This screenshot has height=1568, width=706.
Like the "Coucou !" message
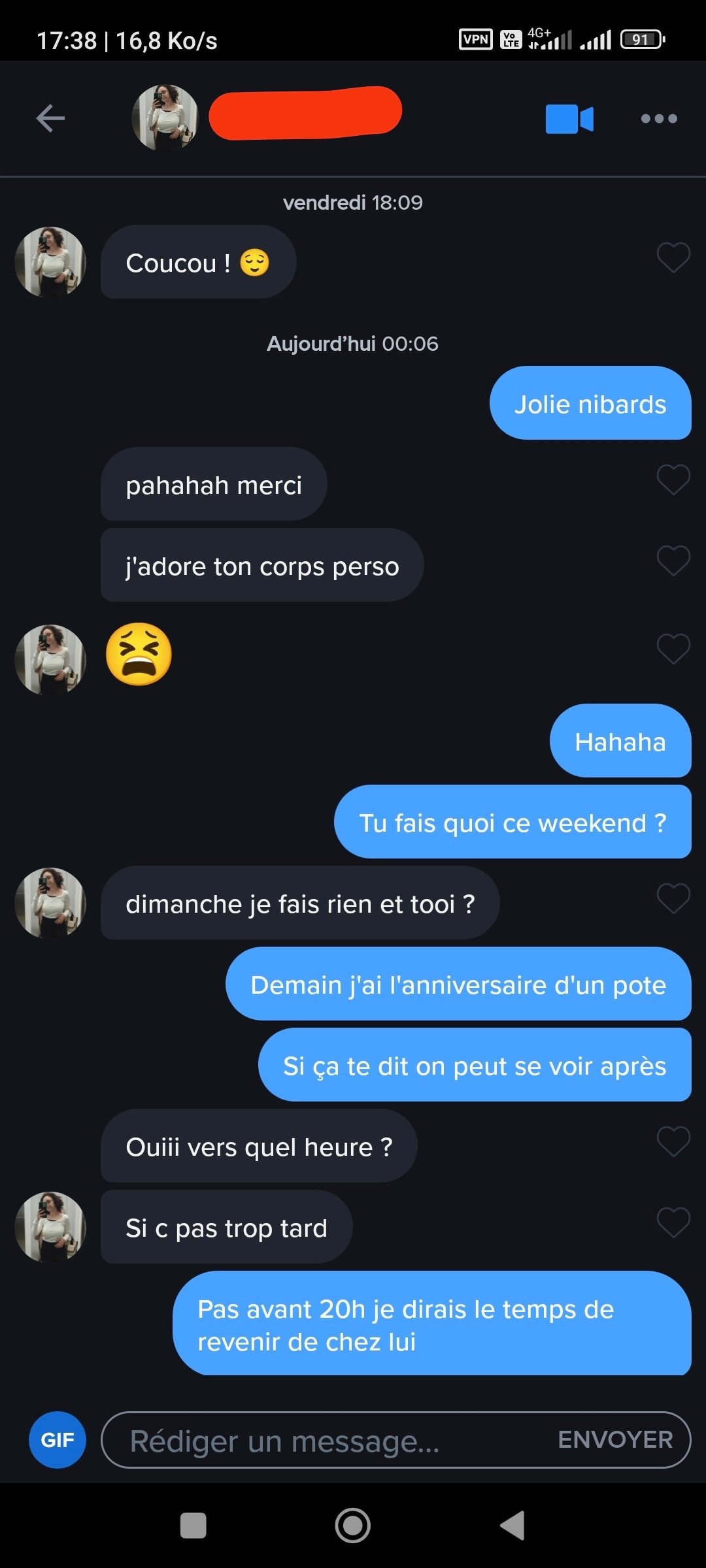point(673,257)
